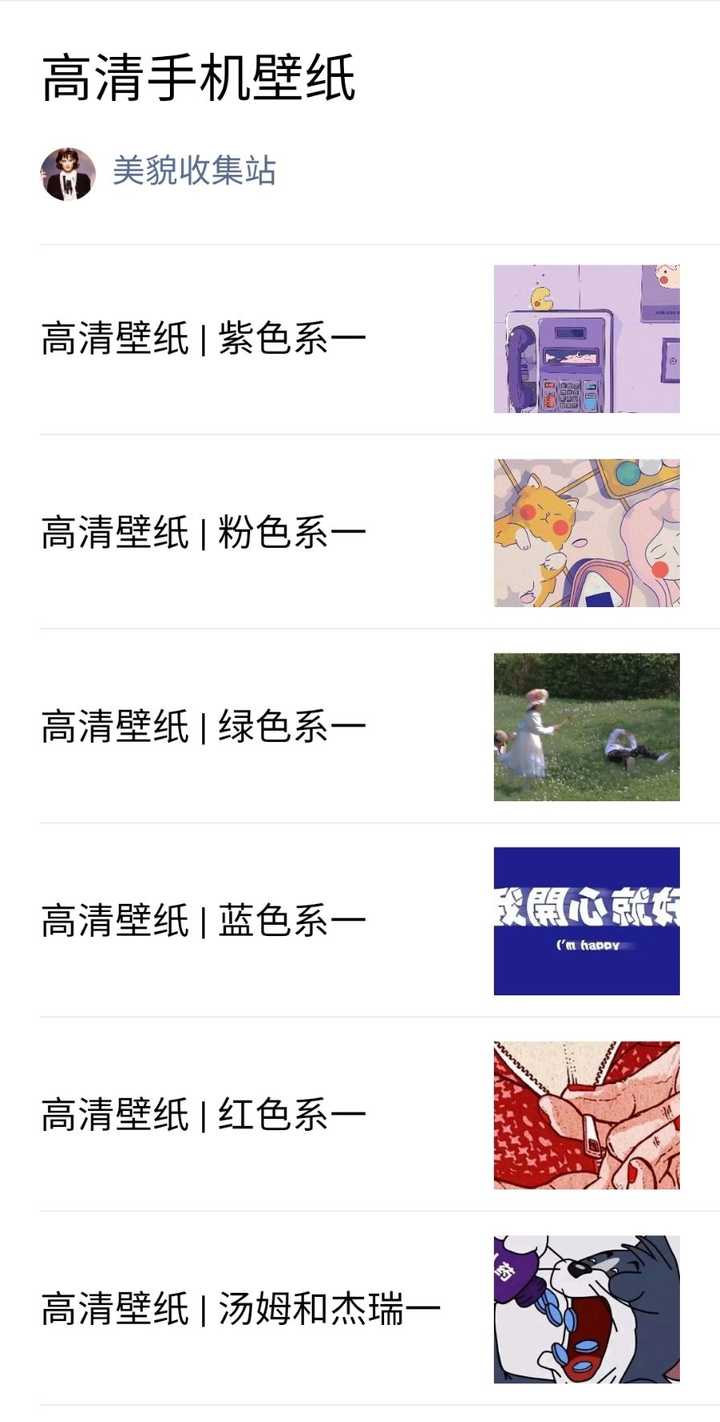Click the green grass field thumbnail
Image resolution: width=720 pixels, height=1422 pixels.
tap(586, 726)
